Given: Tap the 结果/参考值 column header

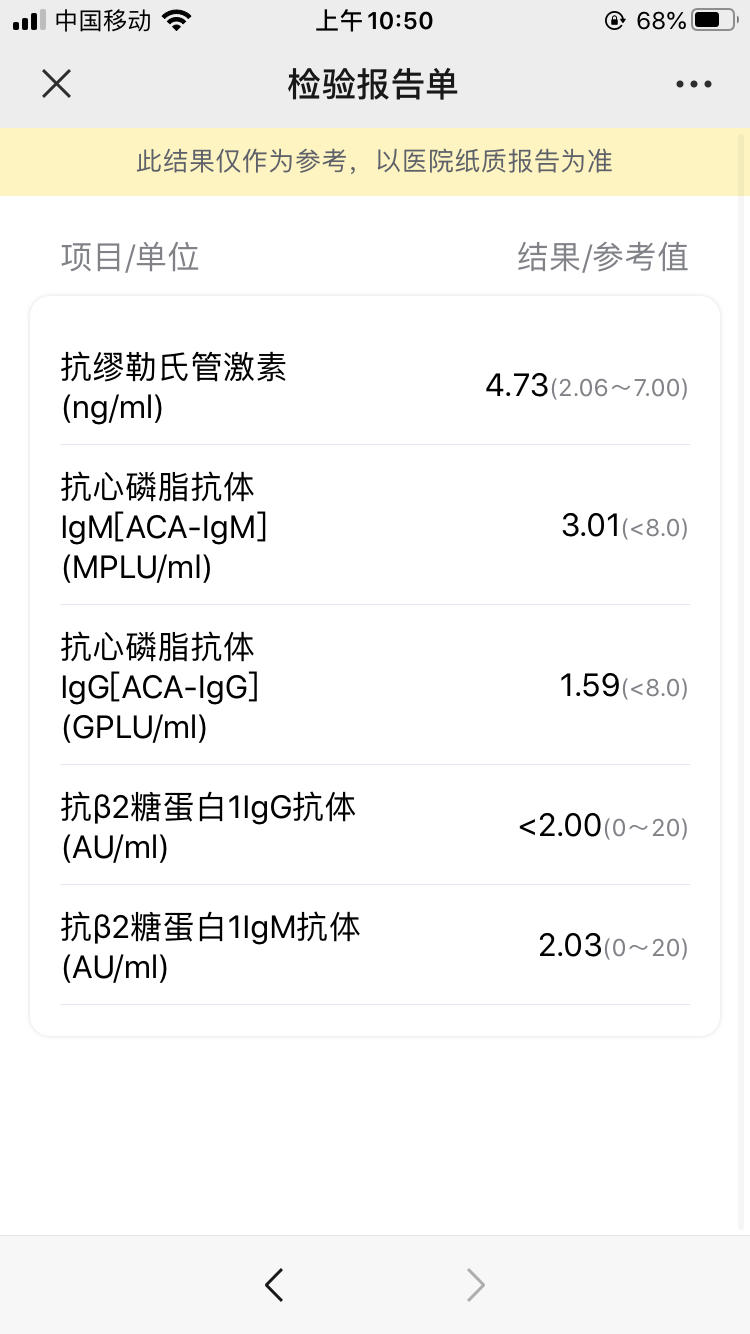Looking at the screenshot, I should tap(600, 257).
